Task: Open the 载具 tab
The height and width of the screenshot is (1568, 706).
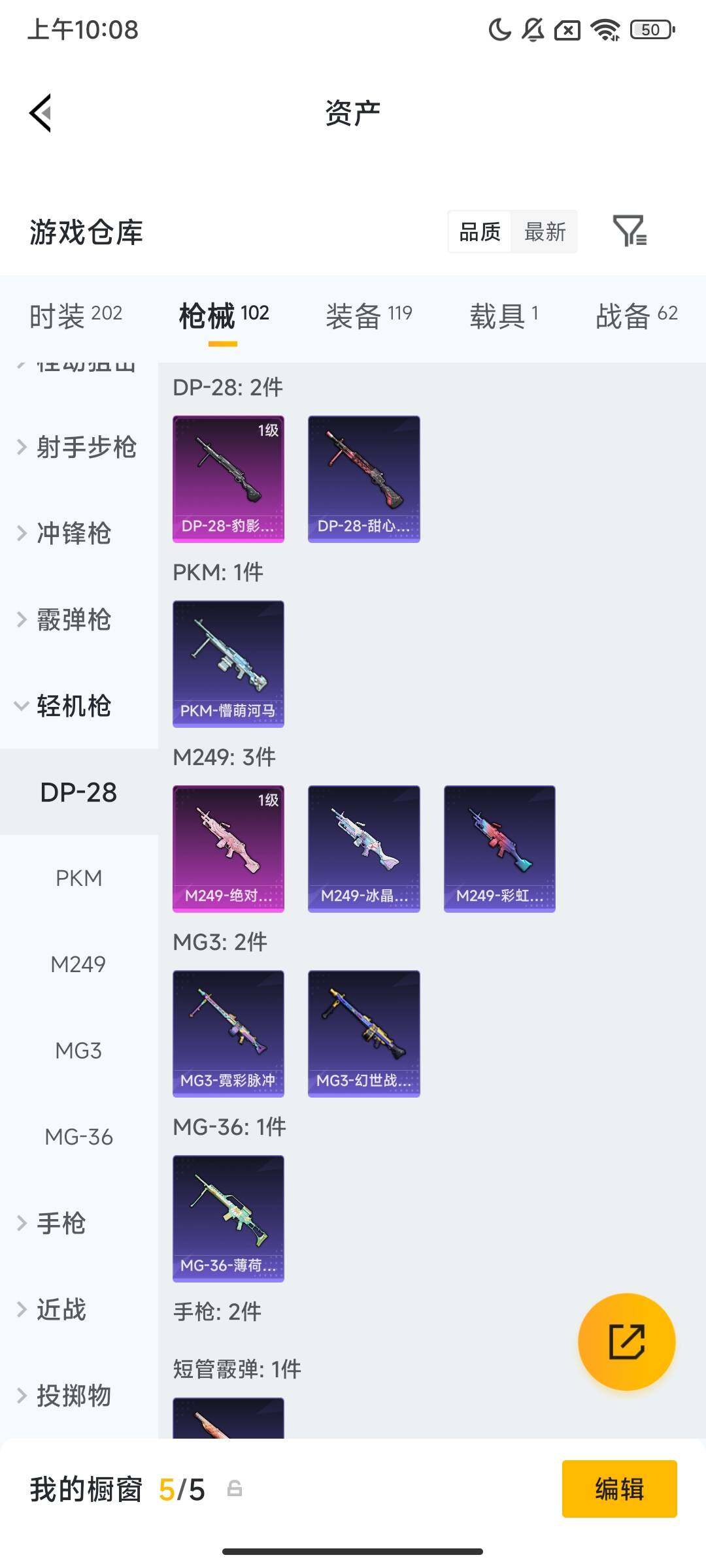Action: tap(503, 316)
